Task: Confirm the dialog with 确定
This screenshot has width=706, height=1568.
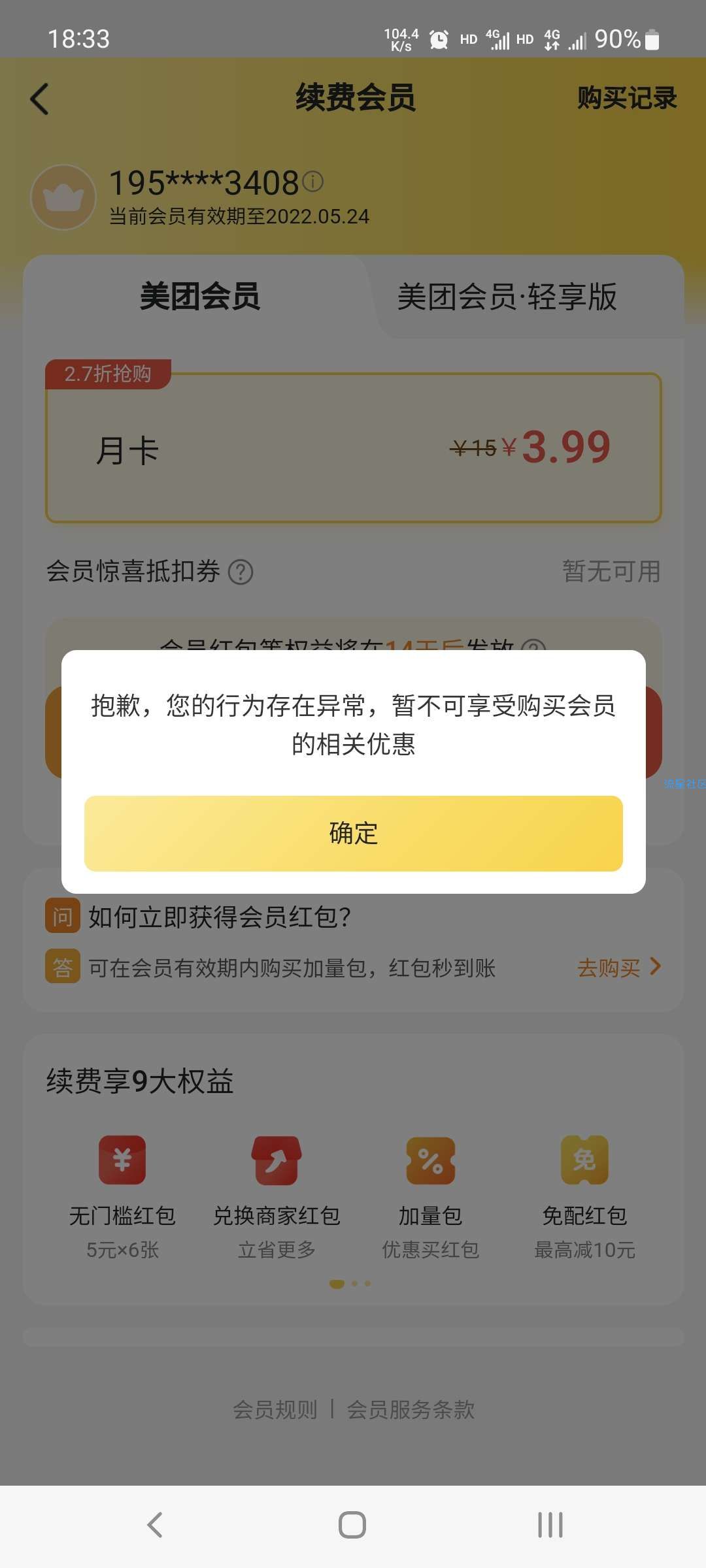Action: click(x=353, y=833)
